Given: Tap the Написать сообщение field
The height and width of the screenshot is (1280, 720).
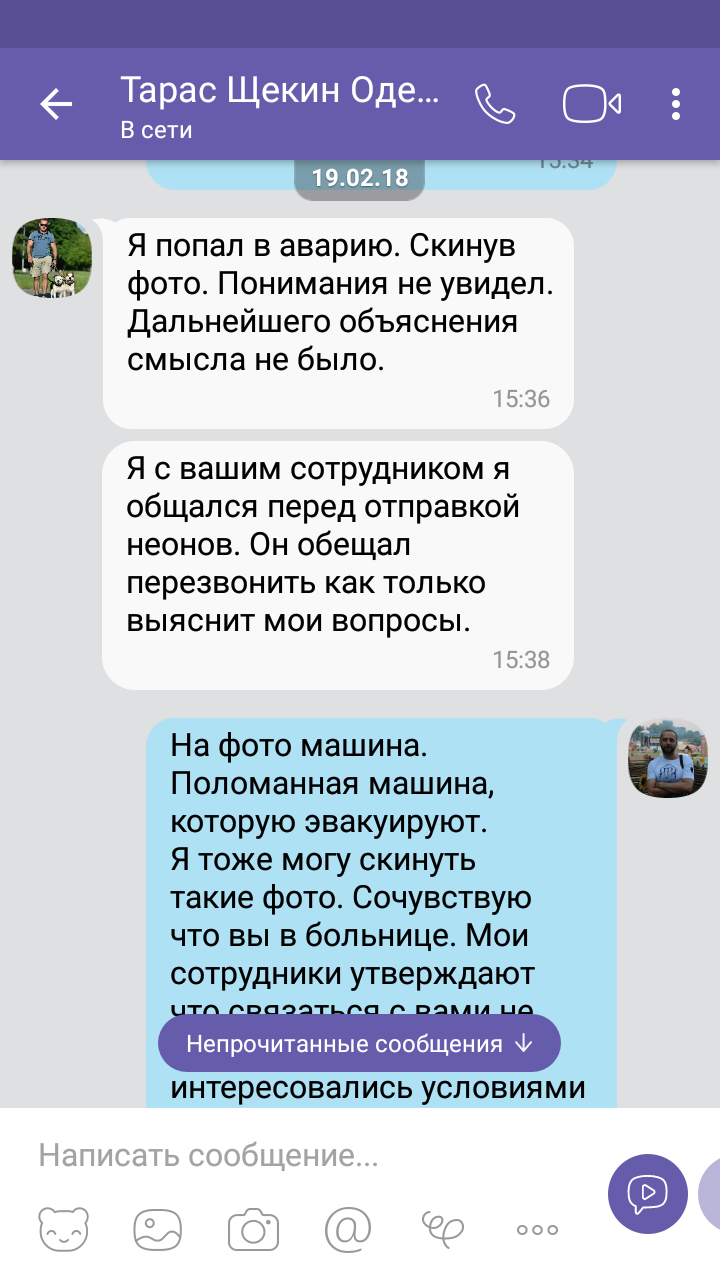Looking at the screenshot, I should (300, 1156).
